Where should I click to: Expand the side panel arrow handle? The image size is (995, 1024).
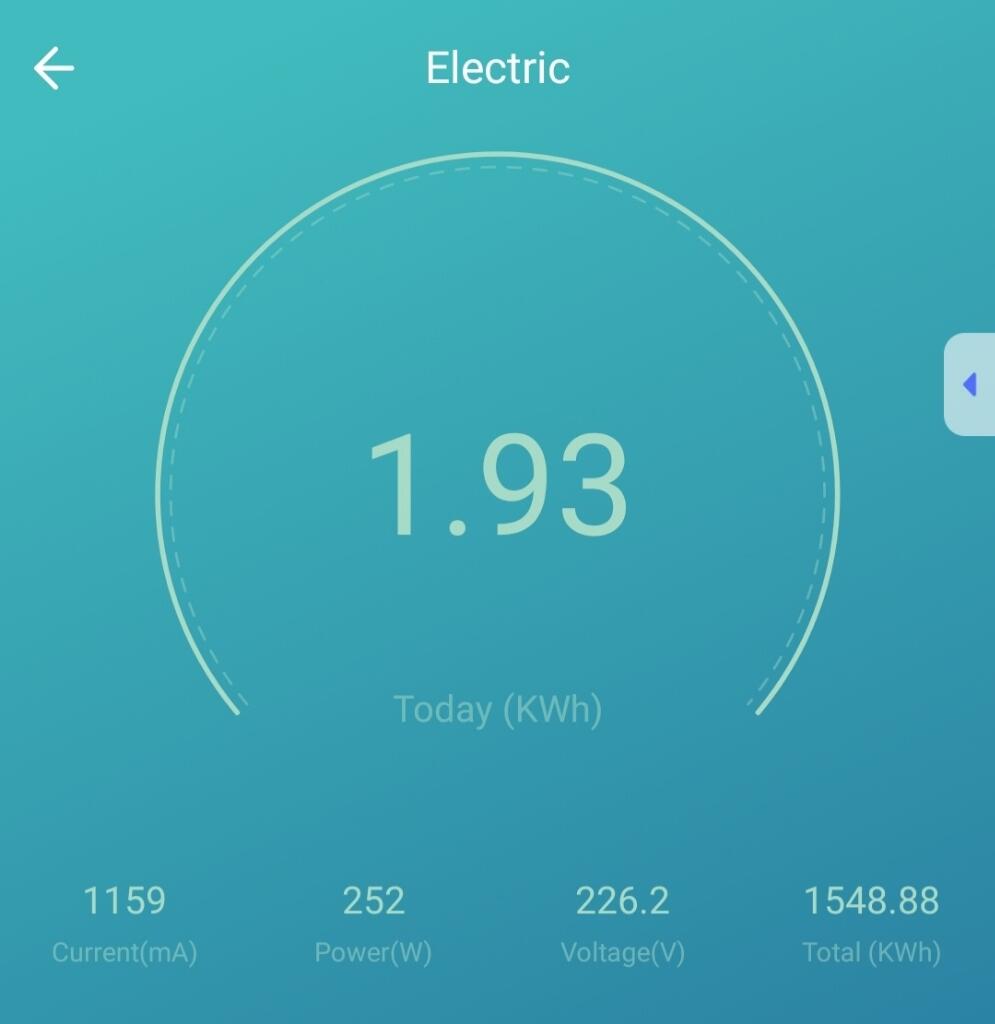point(969,384)
